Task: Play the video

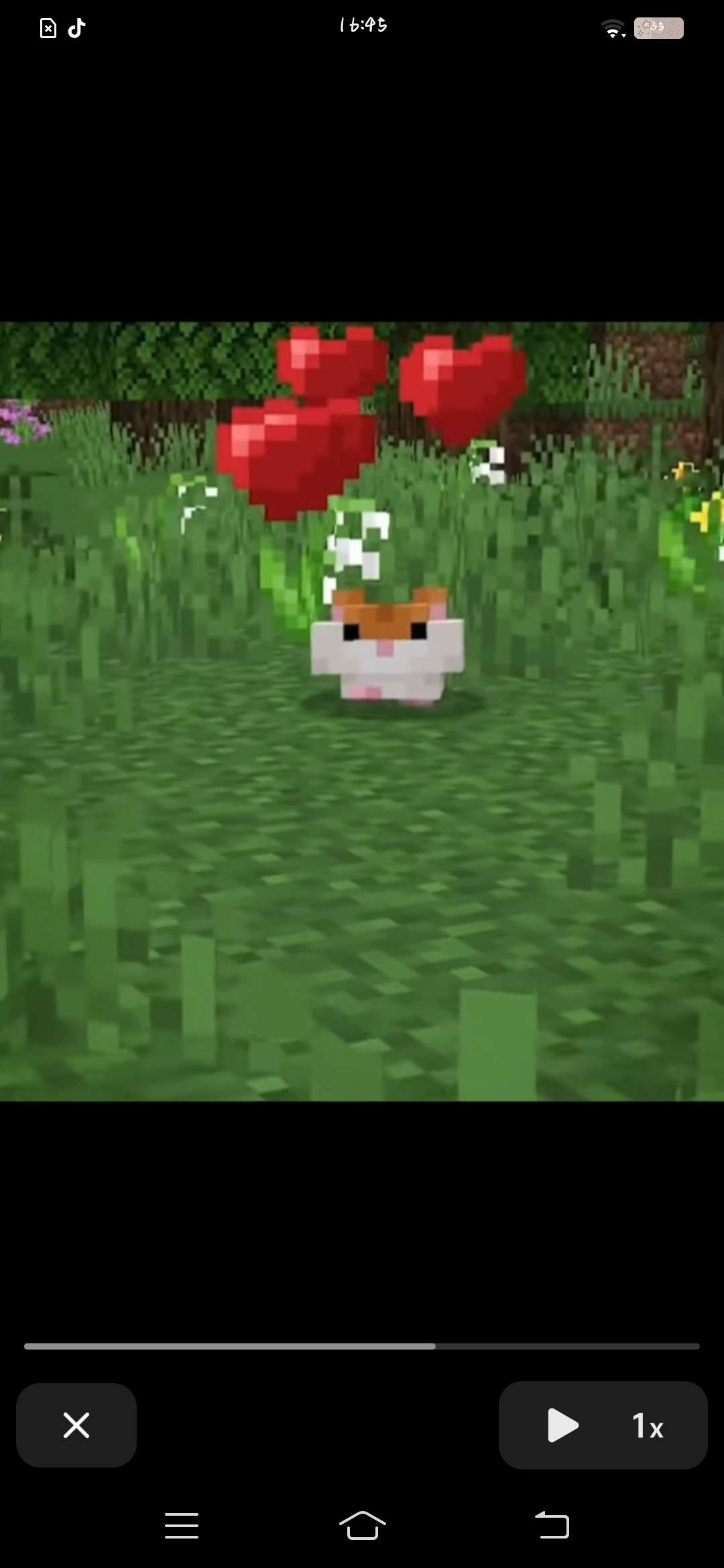Action: pos(562,1425)
